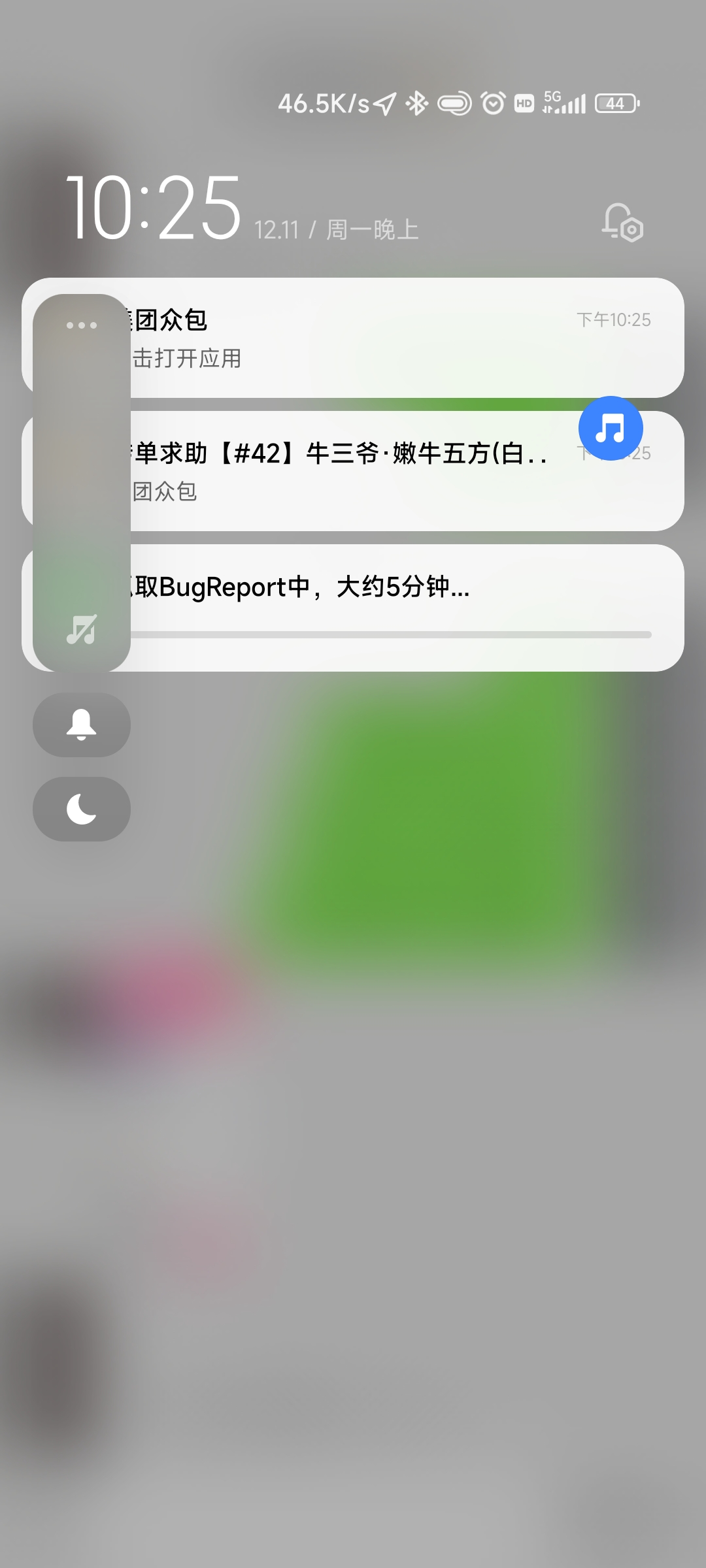This screenshot has width=706, height=1568.
Task: Open the 团众包 notification
Action: [x=392, y=338]
